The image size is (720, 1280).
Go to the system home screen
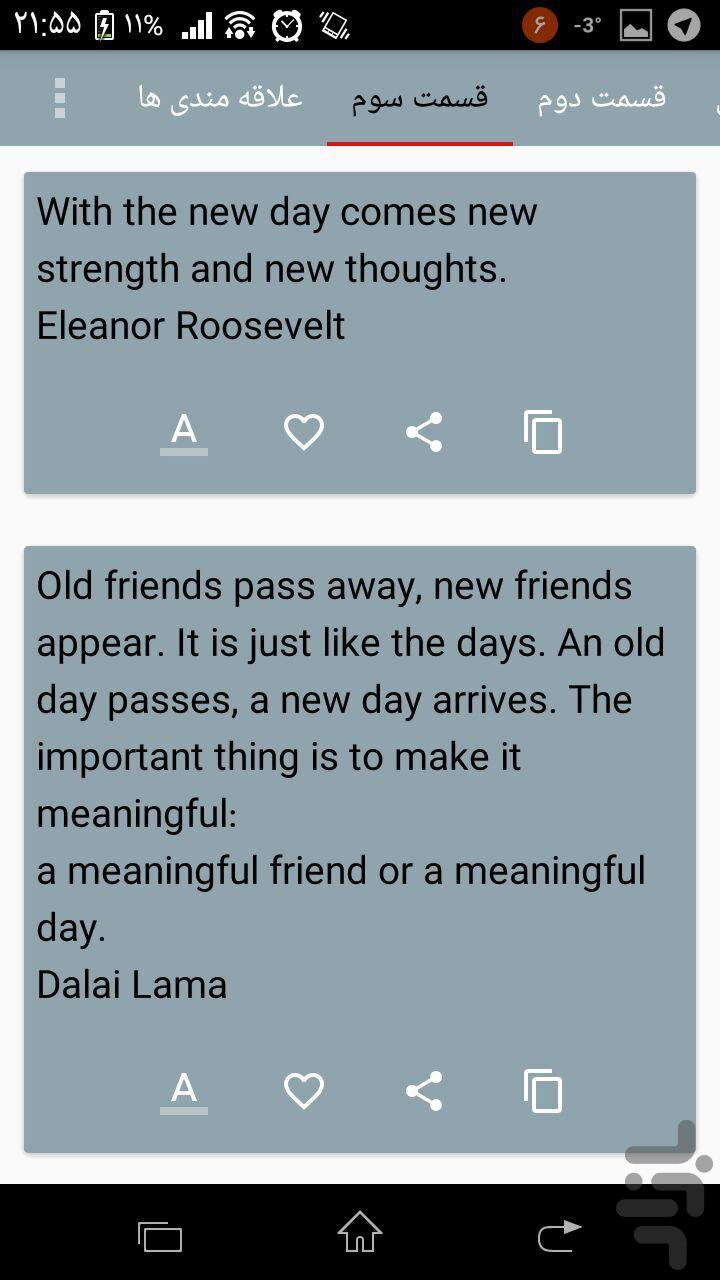coord(360,1232)
